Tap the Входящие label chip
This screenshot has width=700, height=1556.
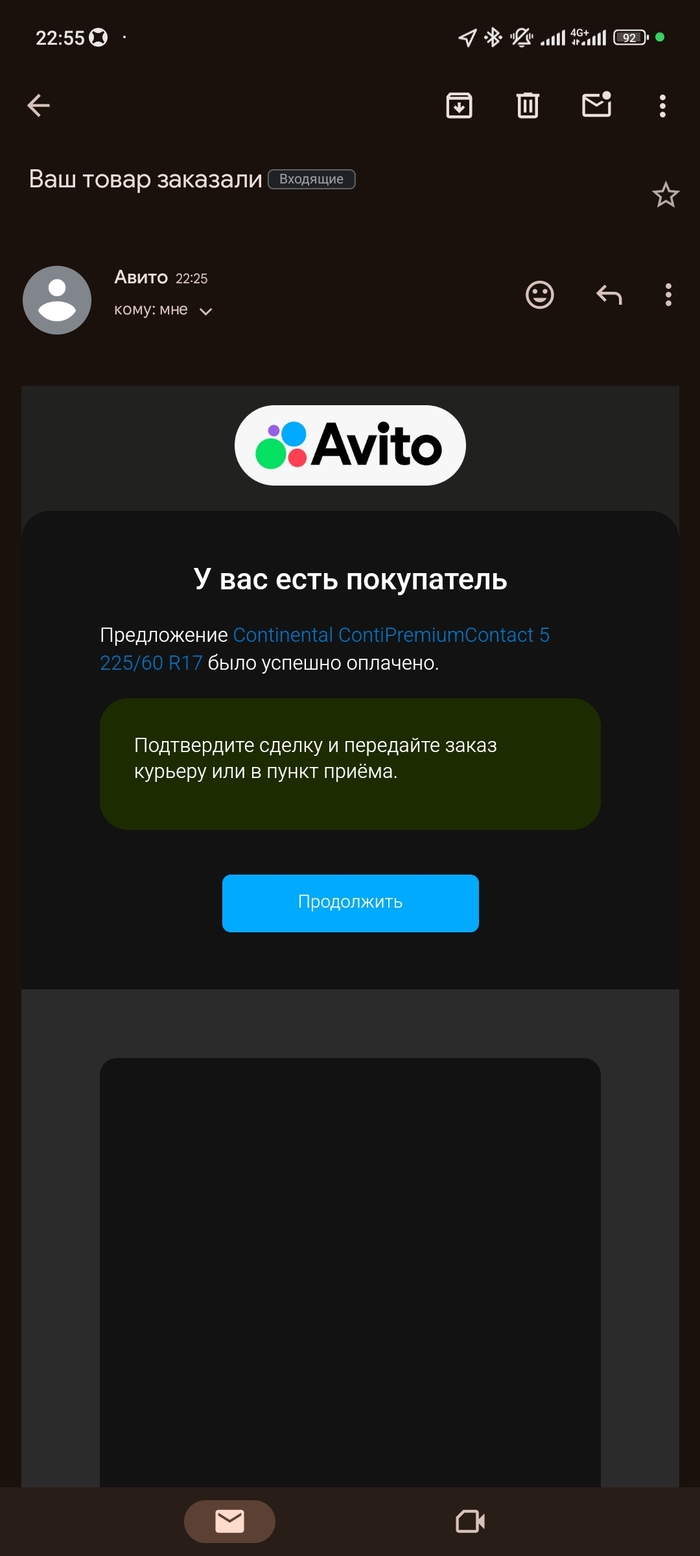[x=311, y=179]
